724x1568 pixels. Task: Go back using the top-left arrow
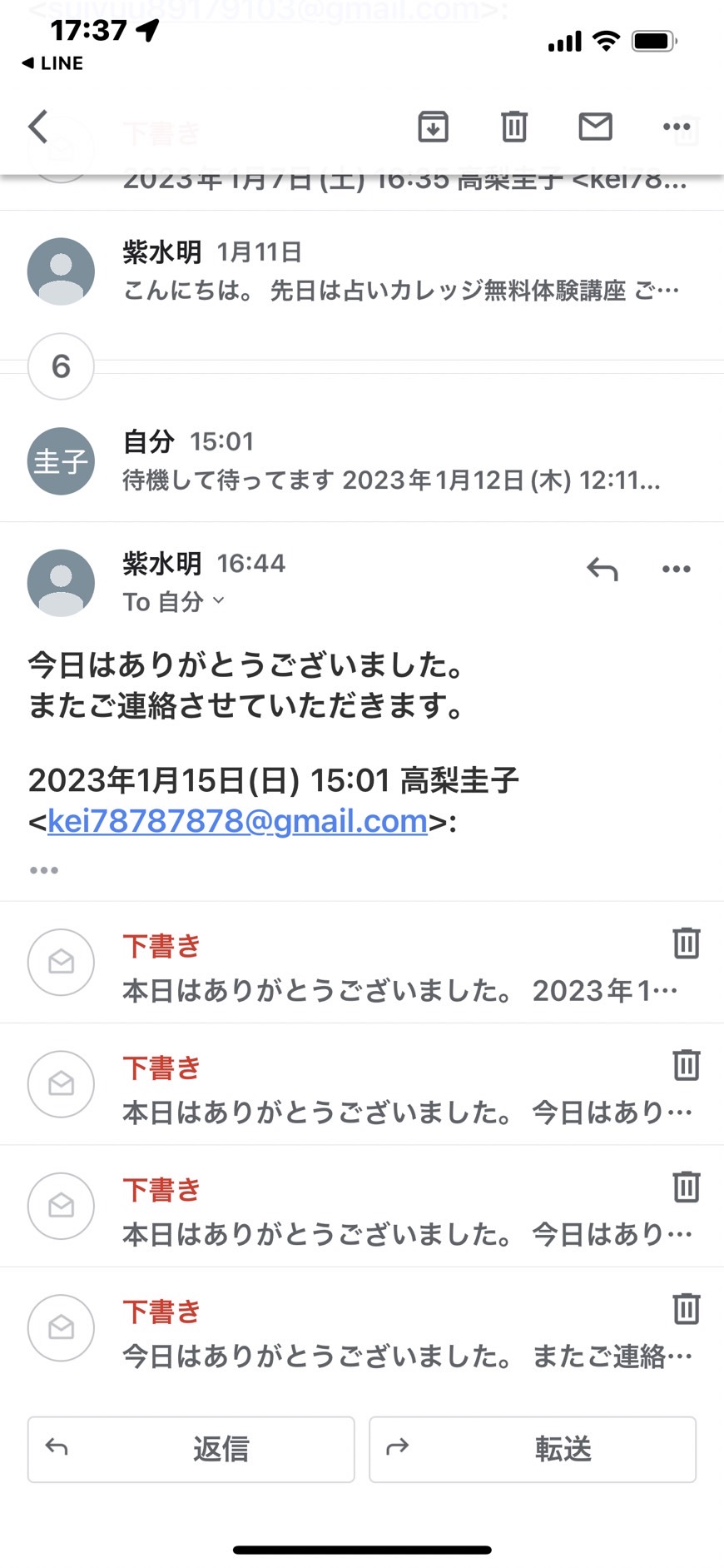[x=38, y=127]
